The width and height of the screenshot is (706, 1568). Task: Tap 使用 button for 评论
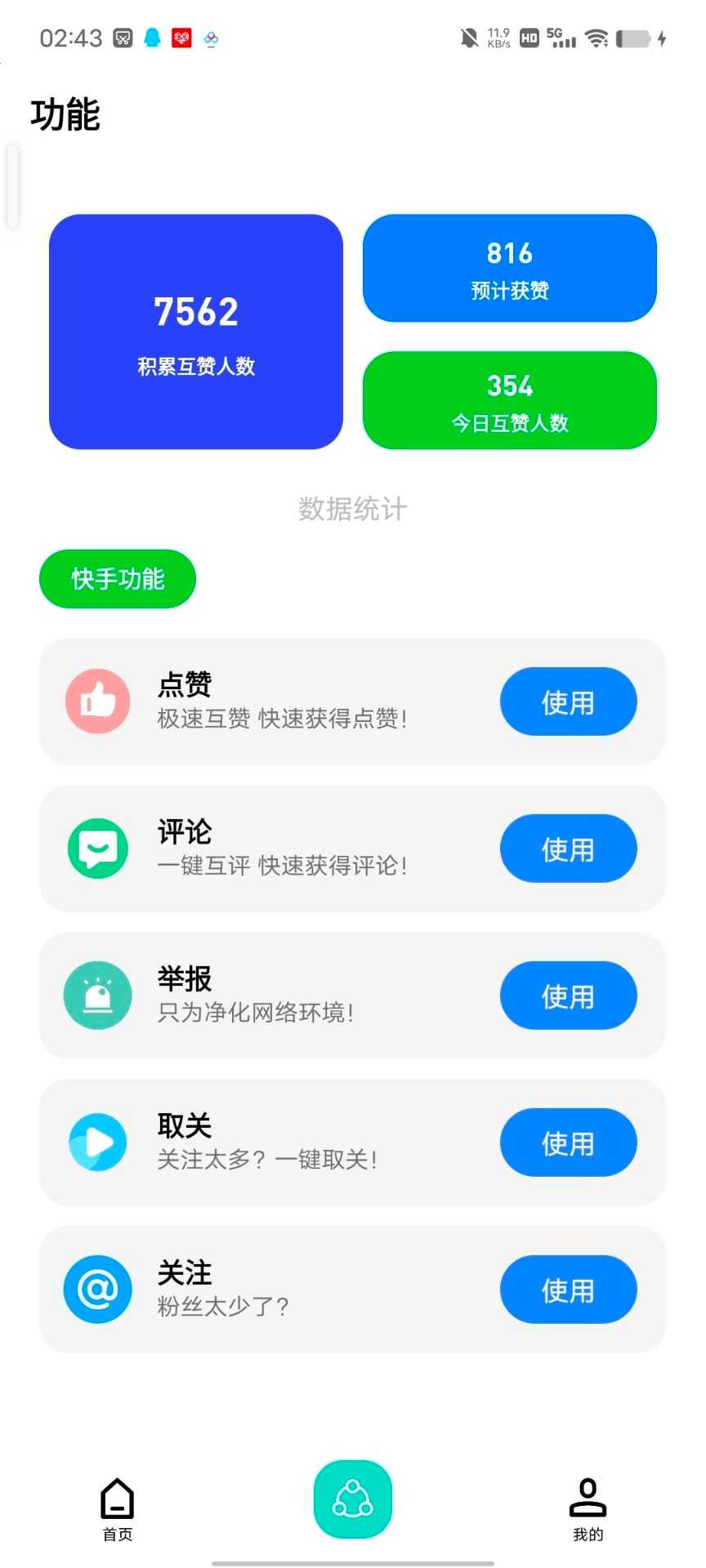[568, 849]
